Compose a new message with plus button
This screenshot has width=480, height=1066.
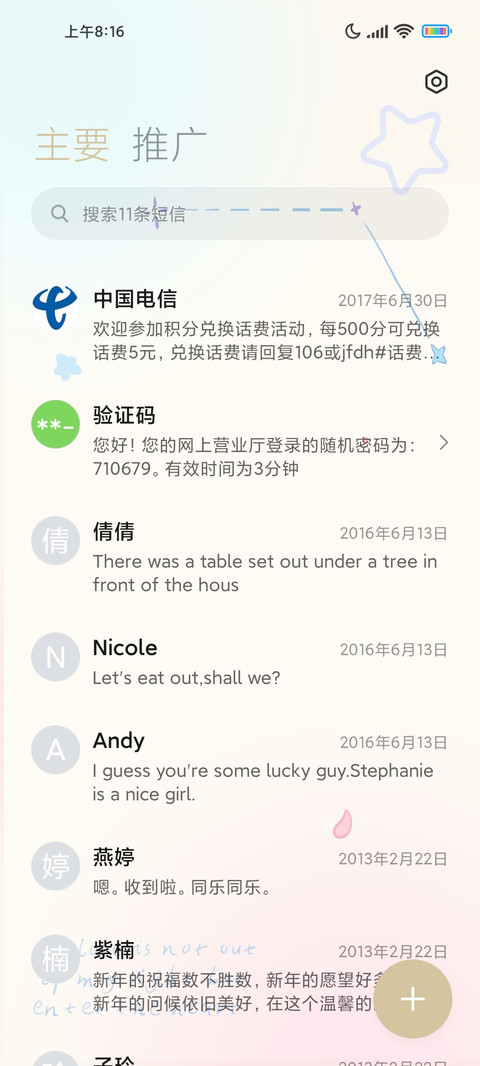(x=413, y=999)
